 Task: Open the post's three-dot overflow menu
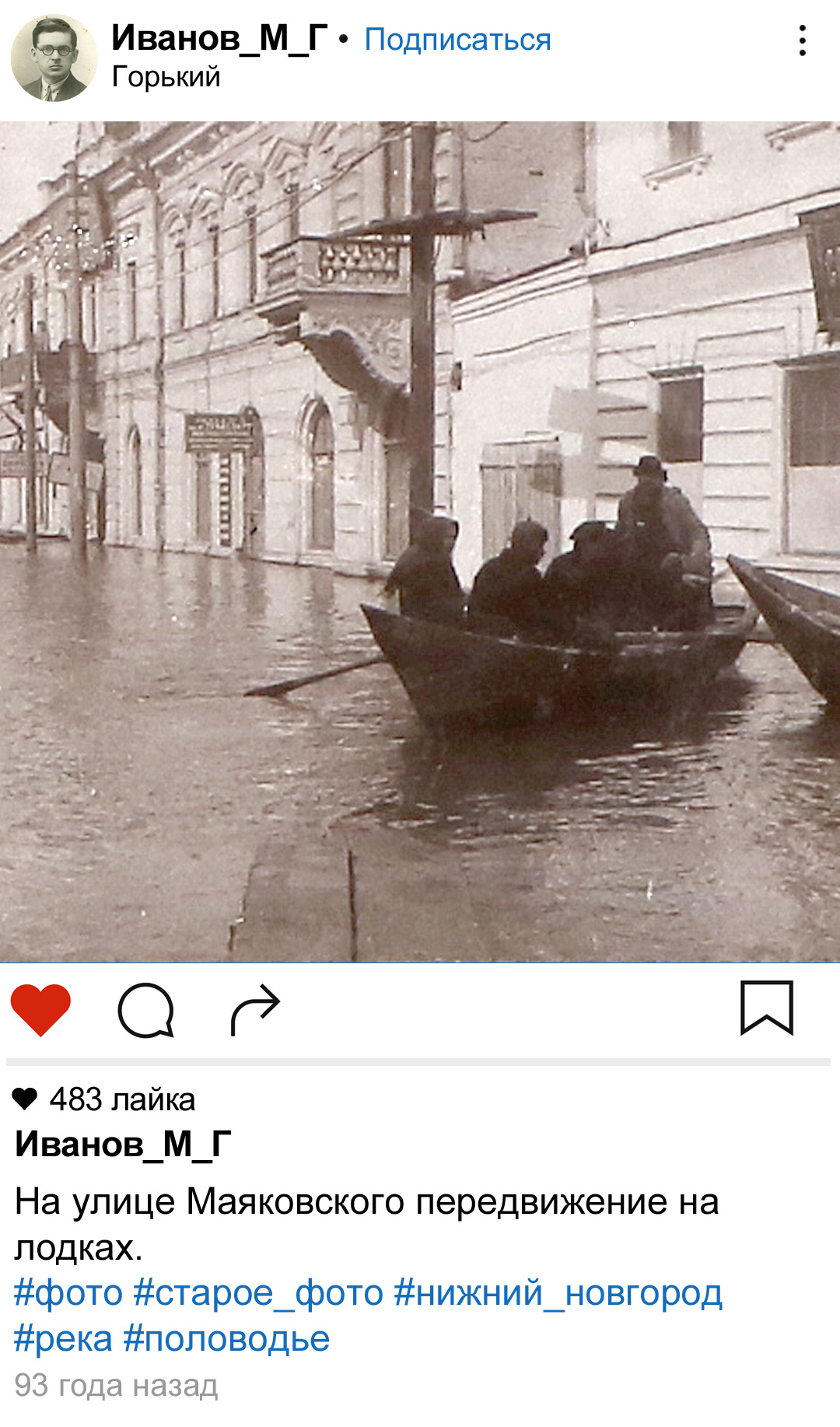tap(802, 40)
